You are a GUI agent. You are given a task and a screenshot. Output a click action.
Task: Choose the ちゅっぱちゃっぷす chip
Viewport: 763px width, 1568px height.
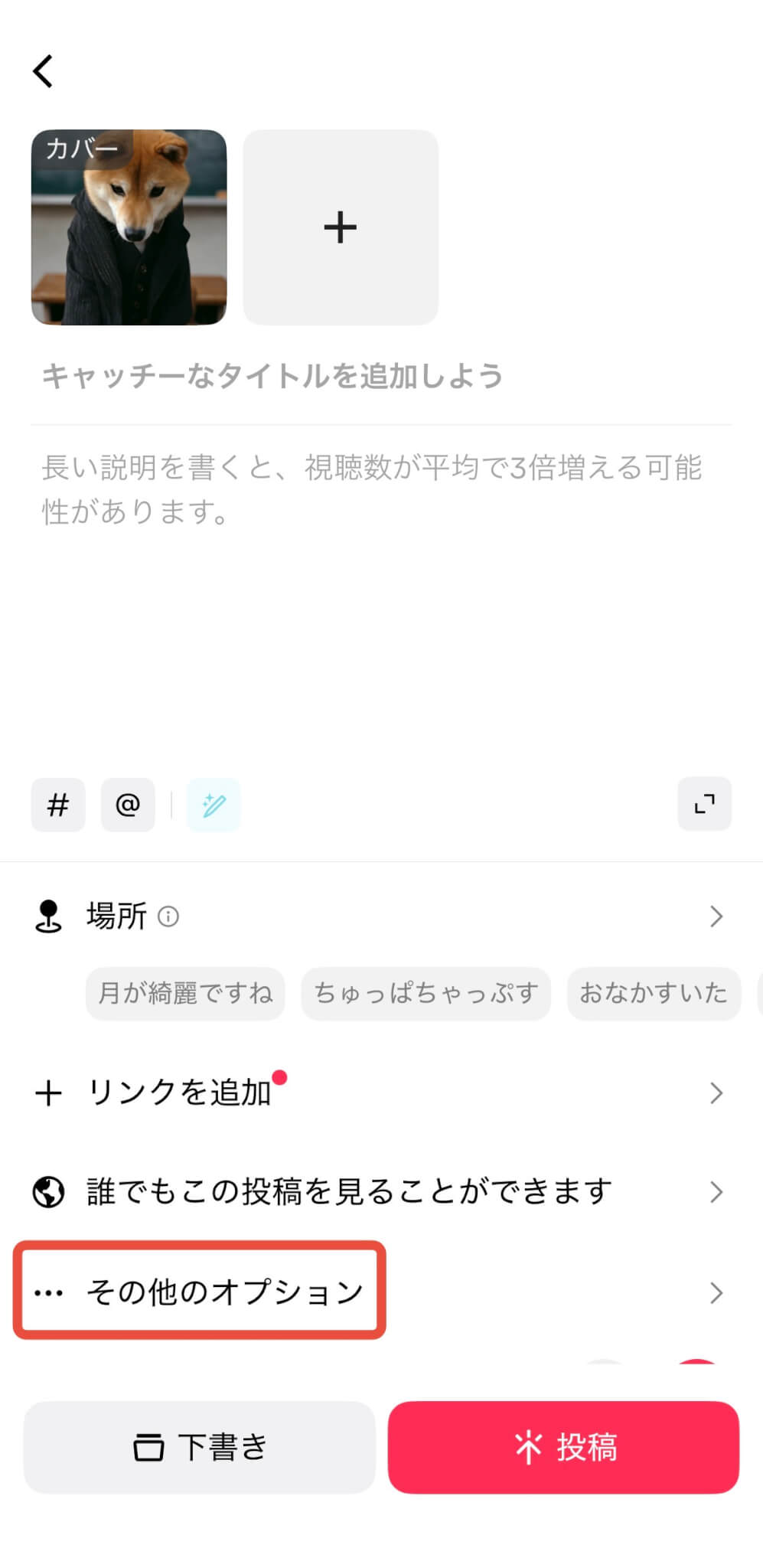[426, 993]
